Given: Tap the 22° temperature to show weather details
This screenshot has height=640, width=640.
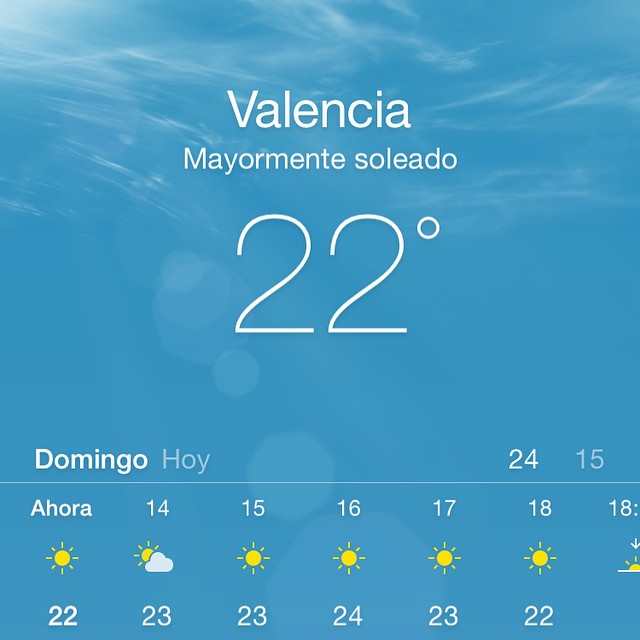Looking at the screenshot, I should coord(325,276).
